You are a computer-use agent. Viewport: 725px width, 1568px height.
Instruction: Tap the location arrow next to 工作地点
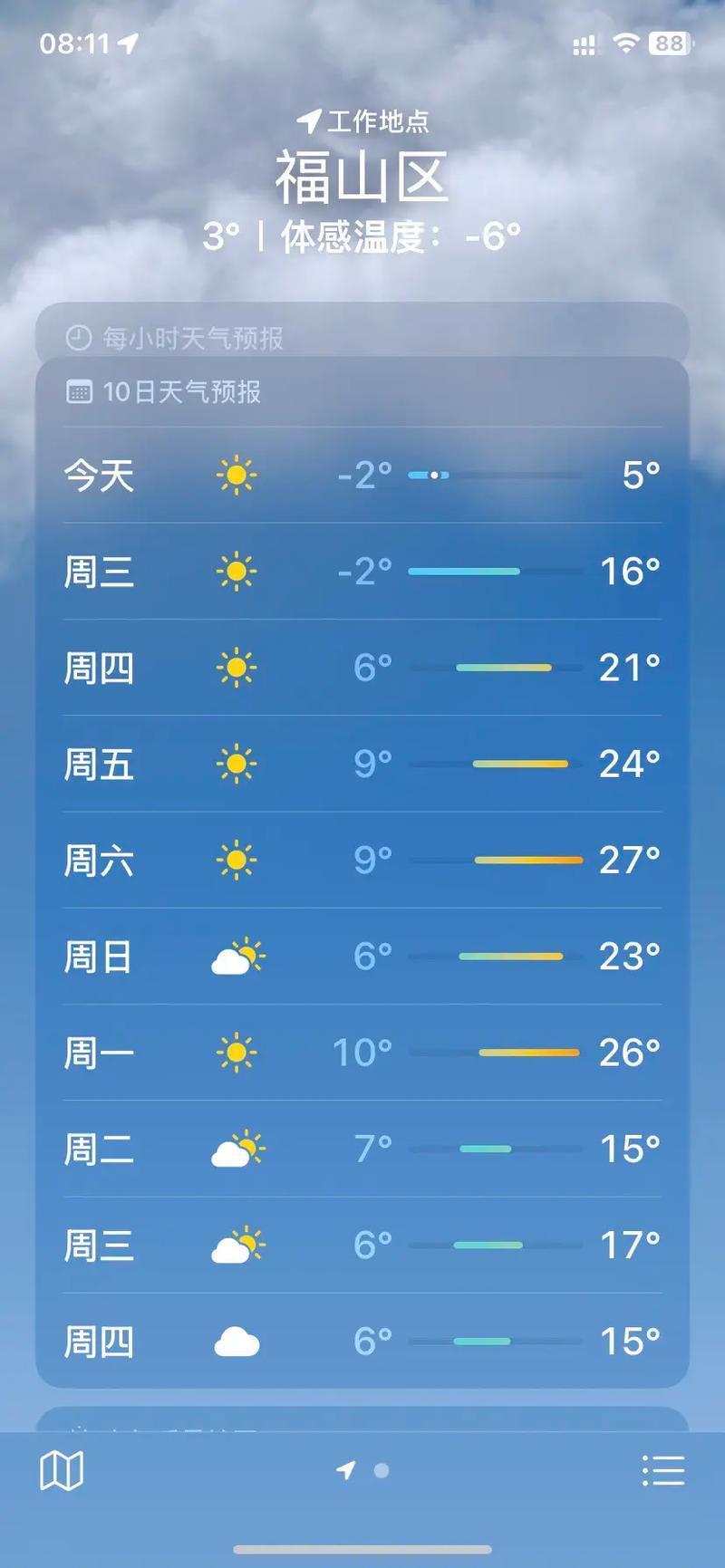(x=308, y=118)
